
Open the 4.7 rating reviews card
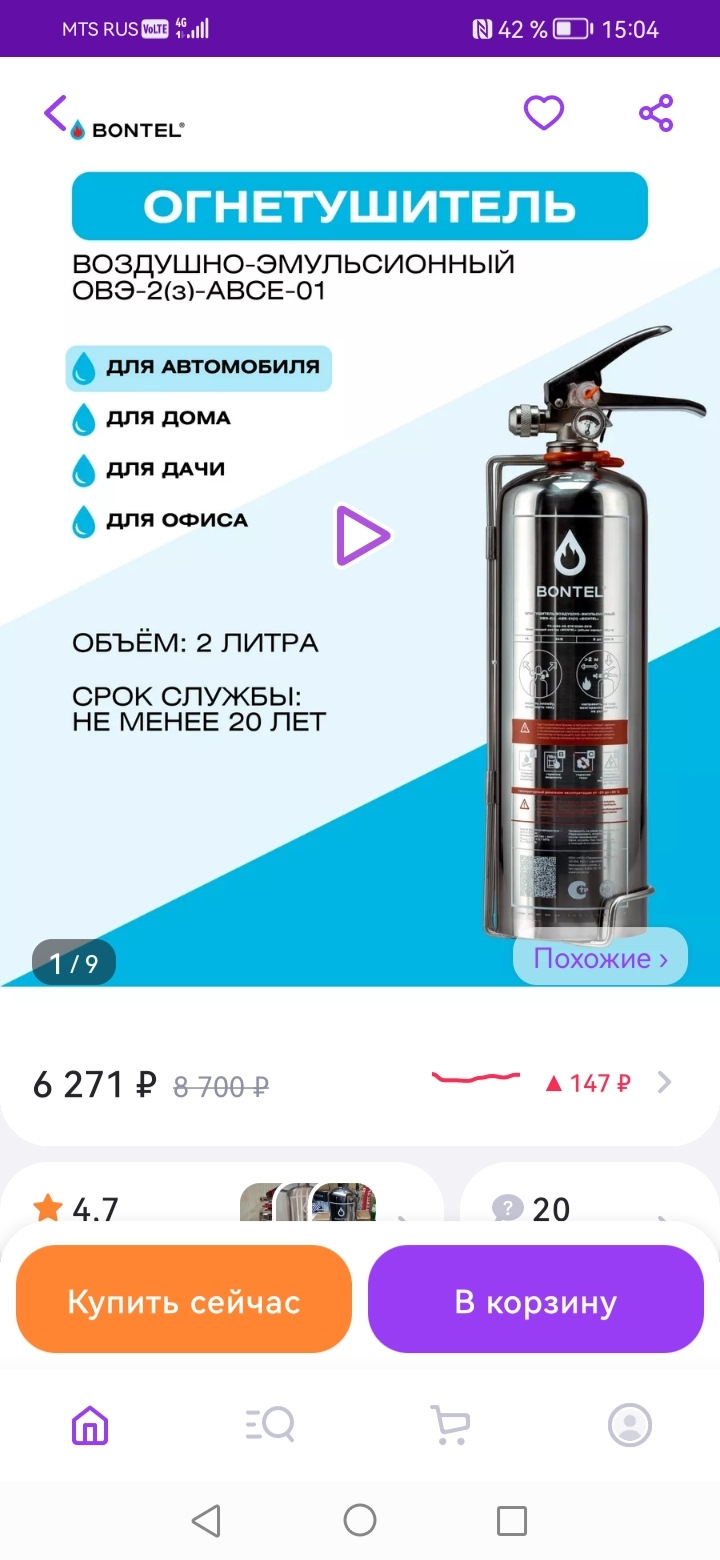coord(220,1205)
